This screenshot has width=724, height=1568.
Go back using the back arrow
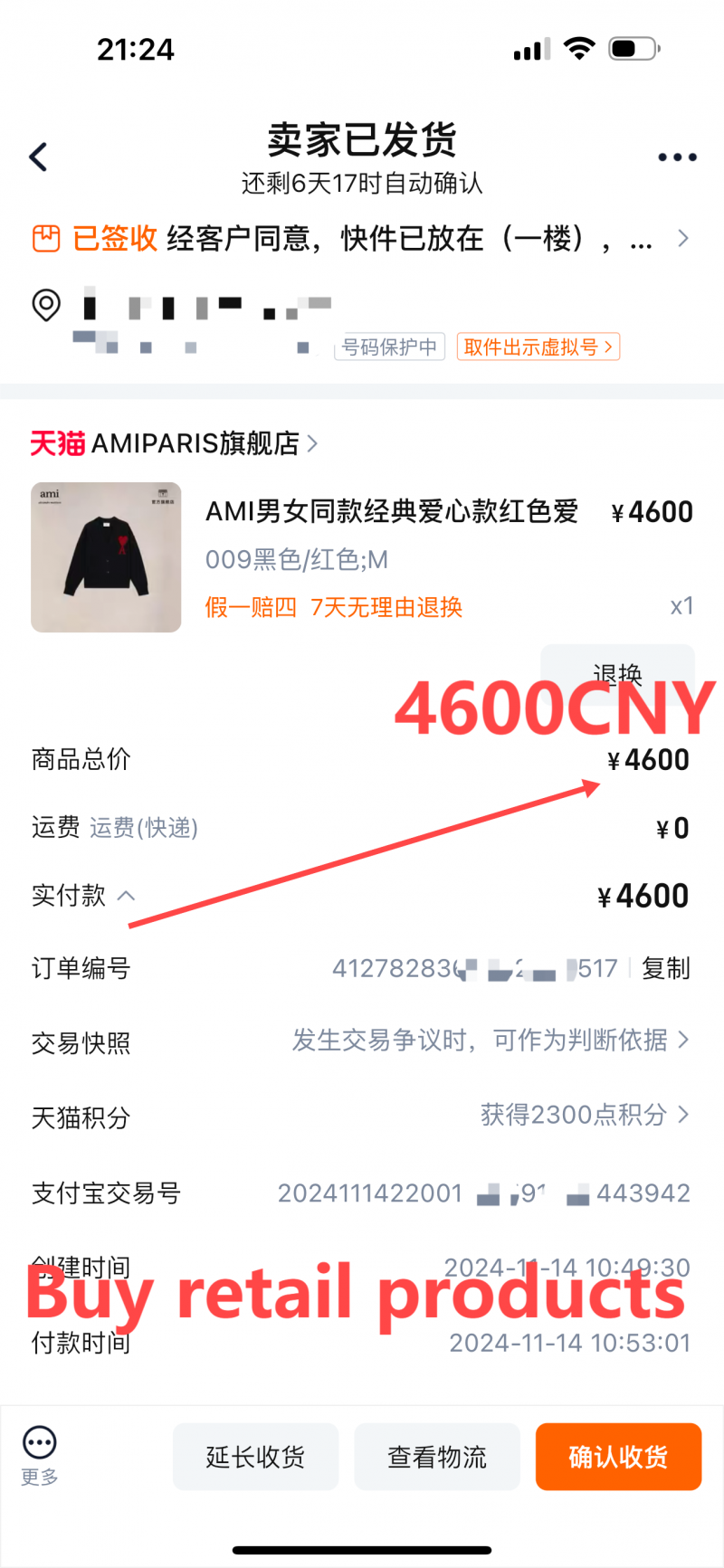pyautogui.click(x=39, y=157)
